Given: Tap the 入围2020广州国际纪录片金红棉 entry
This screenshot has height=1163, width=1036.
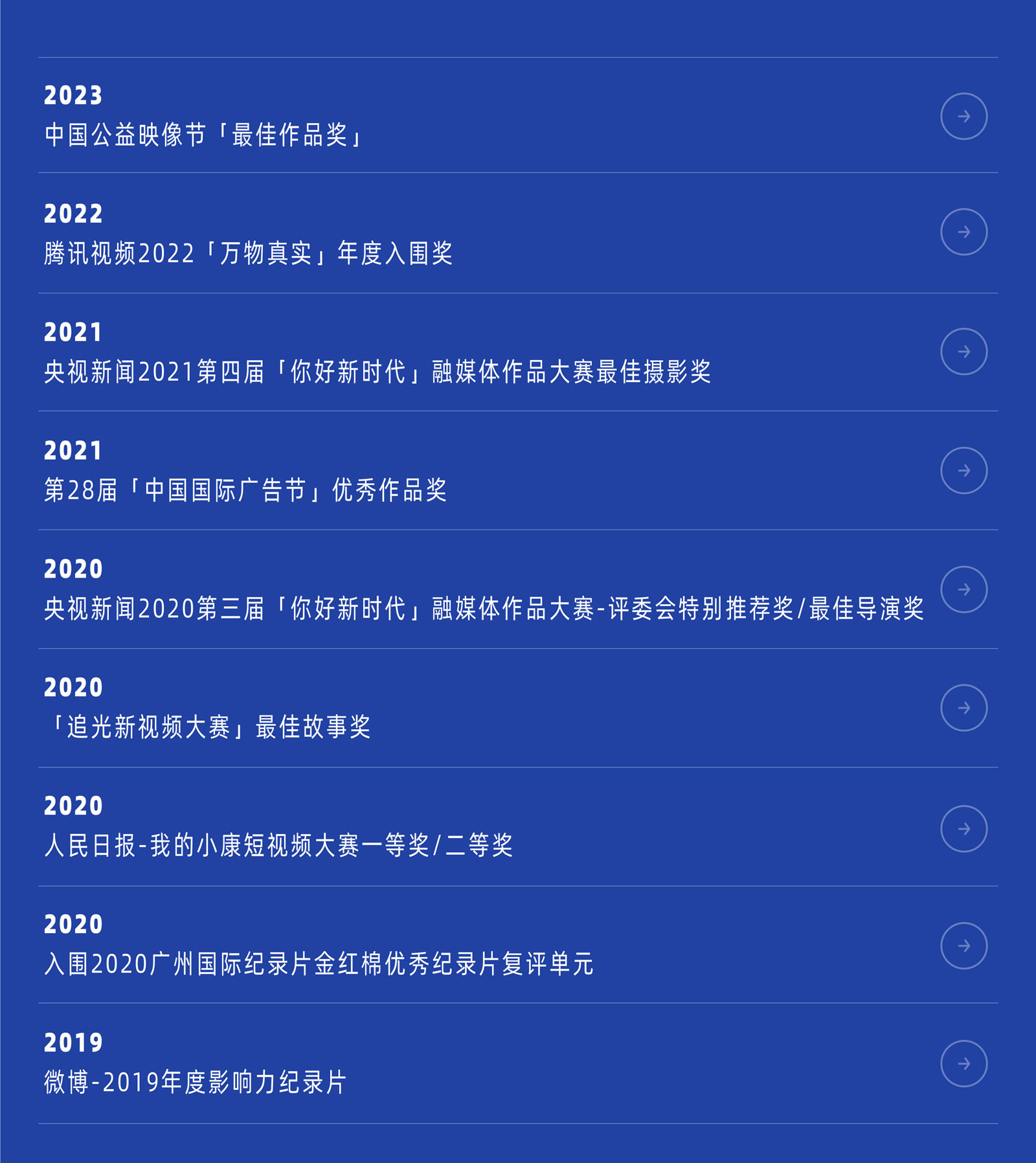Looking at the screenshot, I should tap(963, 945).
